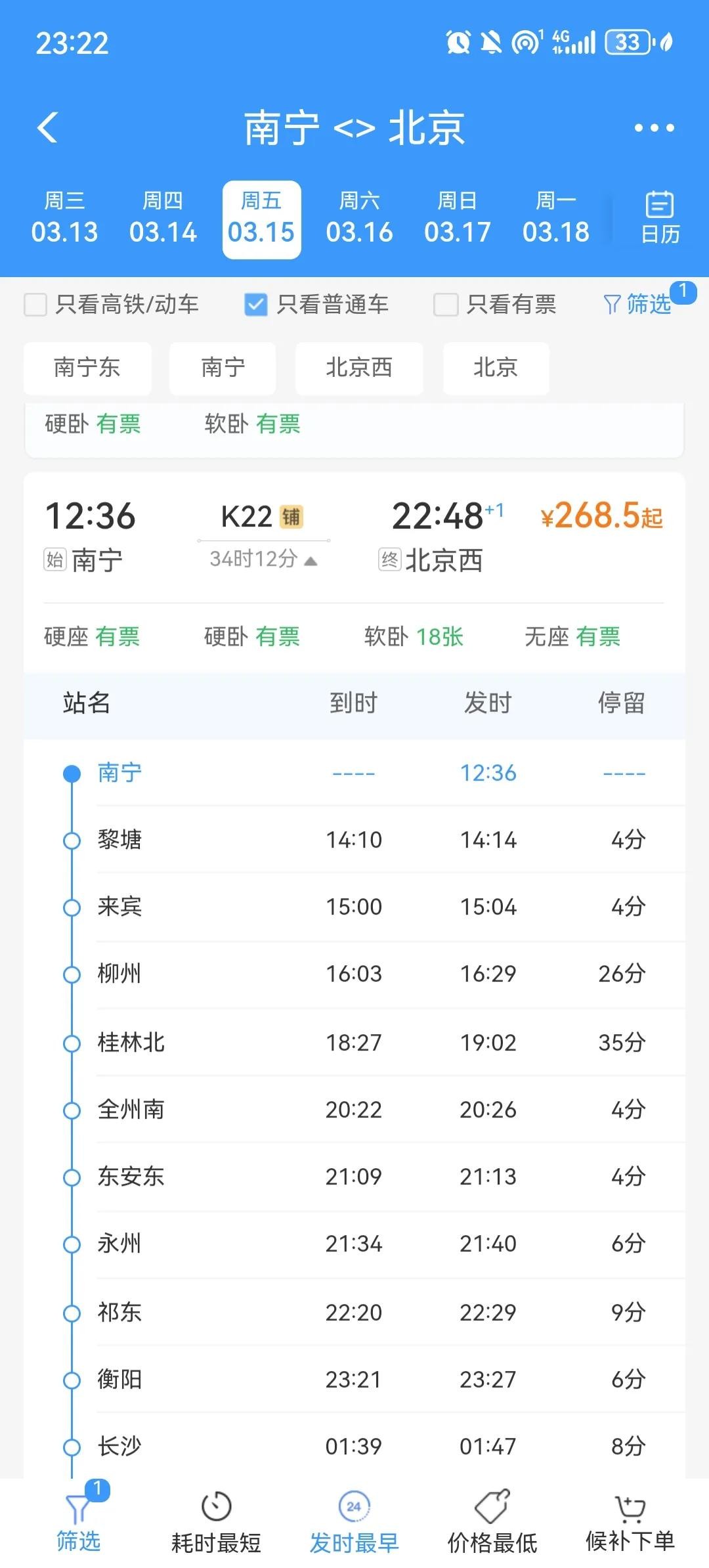709x1568 pixels.
Task: Go back from the 南宁 <> 北京 page
Action: [x=48, y=127]
